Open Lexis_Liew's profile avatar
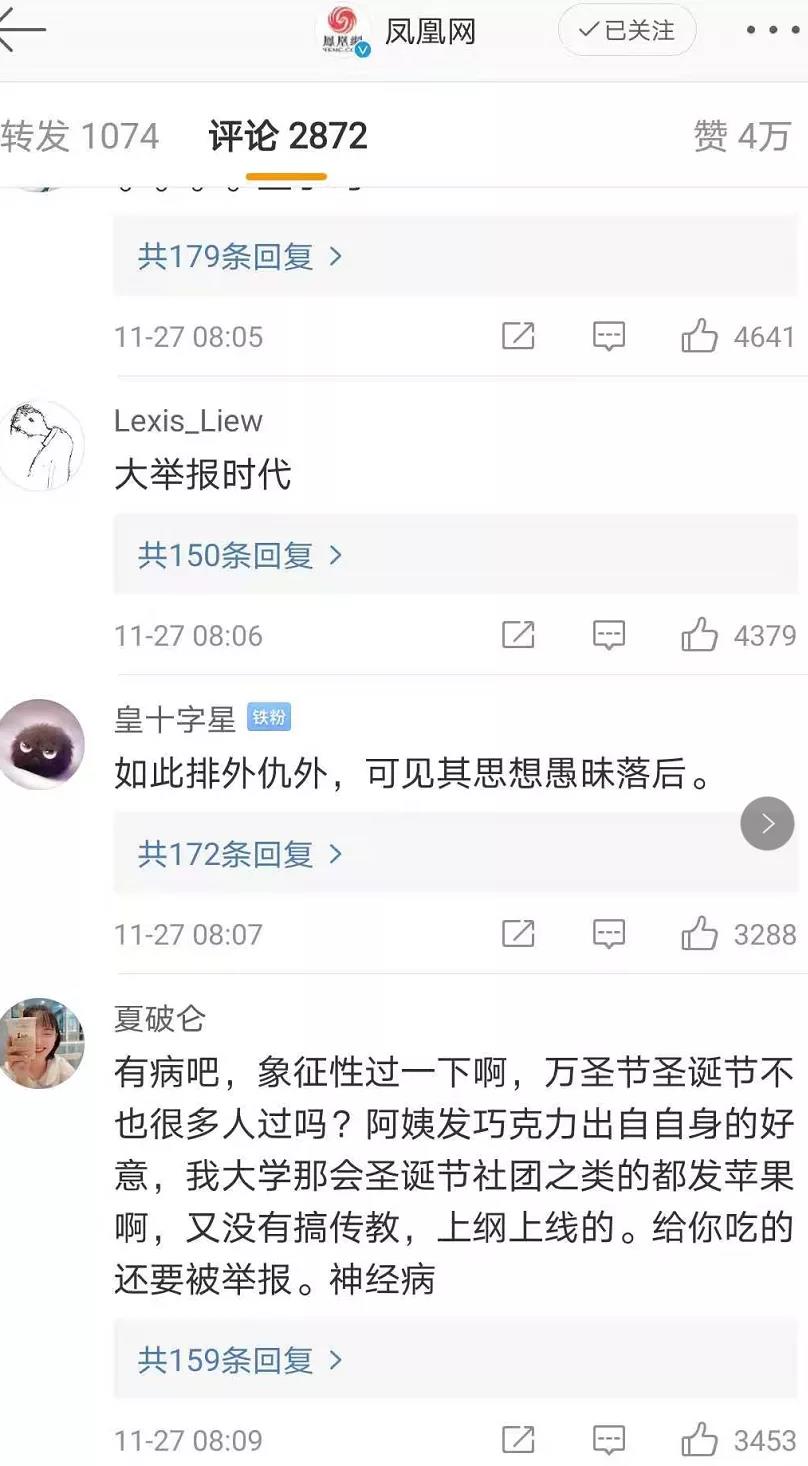Image resolution: width=808 pixels, height=1466 pixels. click(40, 445)
